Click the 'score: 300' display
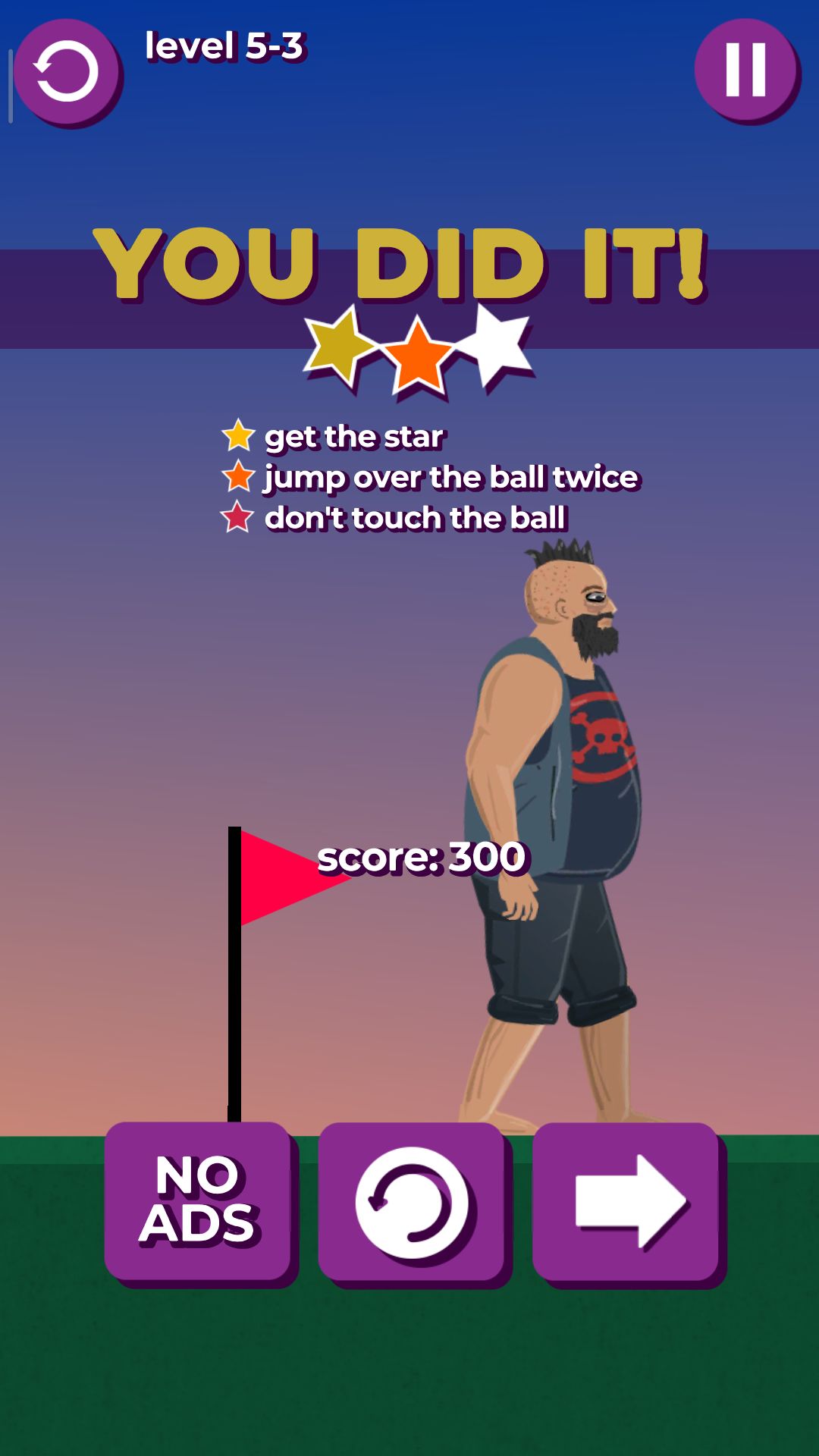 click(x=422, y=857)
